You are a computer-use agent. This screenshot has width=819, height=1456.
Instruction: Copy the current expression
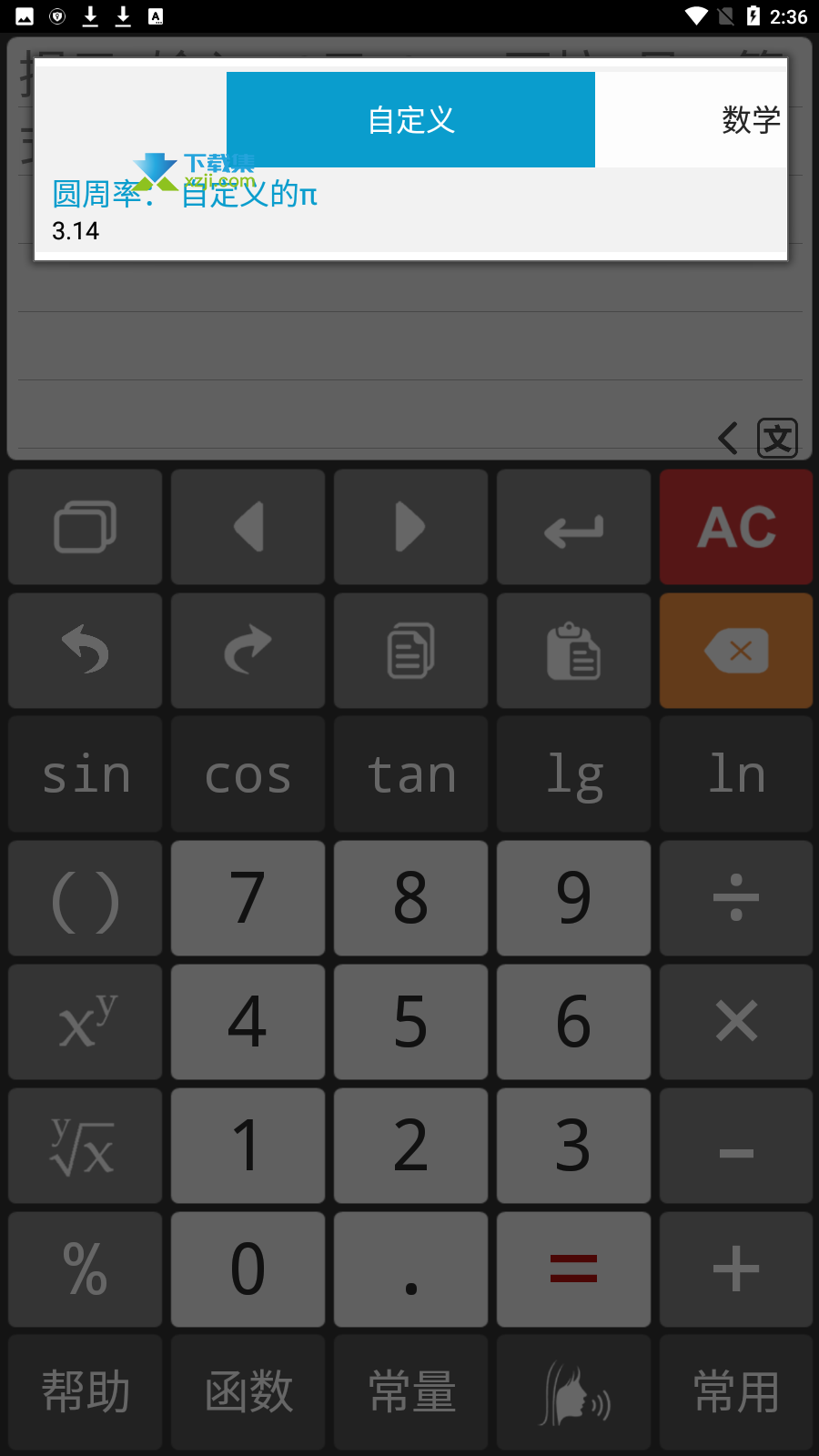410,651
